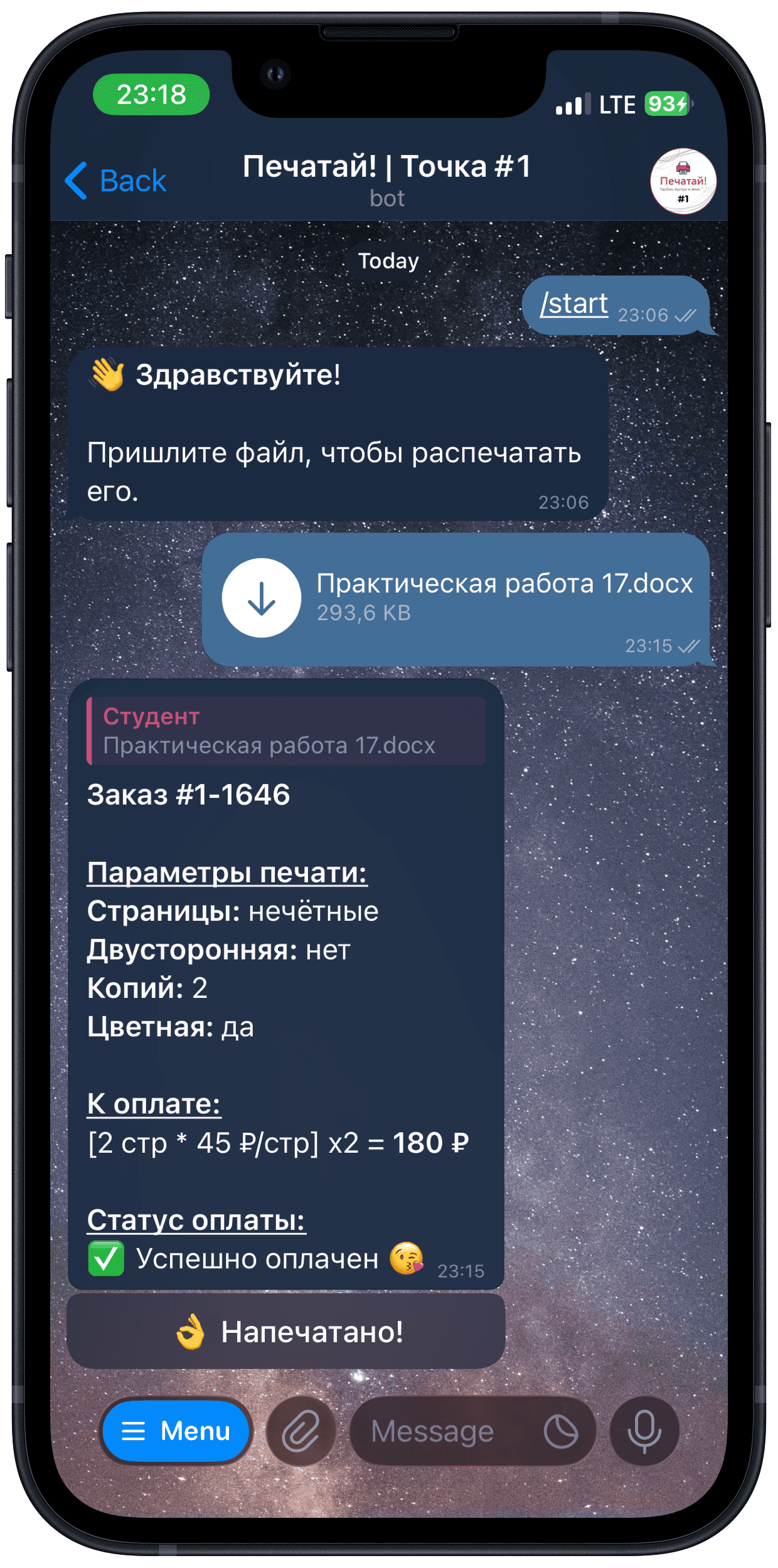The image size is (778, 1568).
Task: Jump to the quoted Студент reply
Action: pos(286,731)
